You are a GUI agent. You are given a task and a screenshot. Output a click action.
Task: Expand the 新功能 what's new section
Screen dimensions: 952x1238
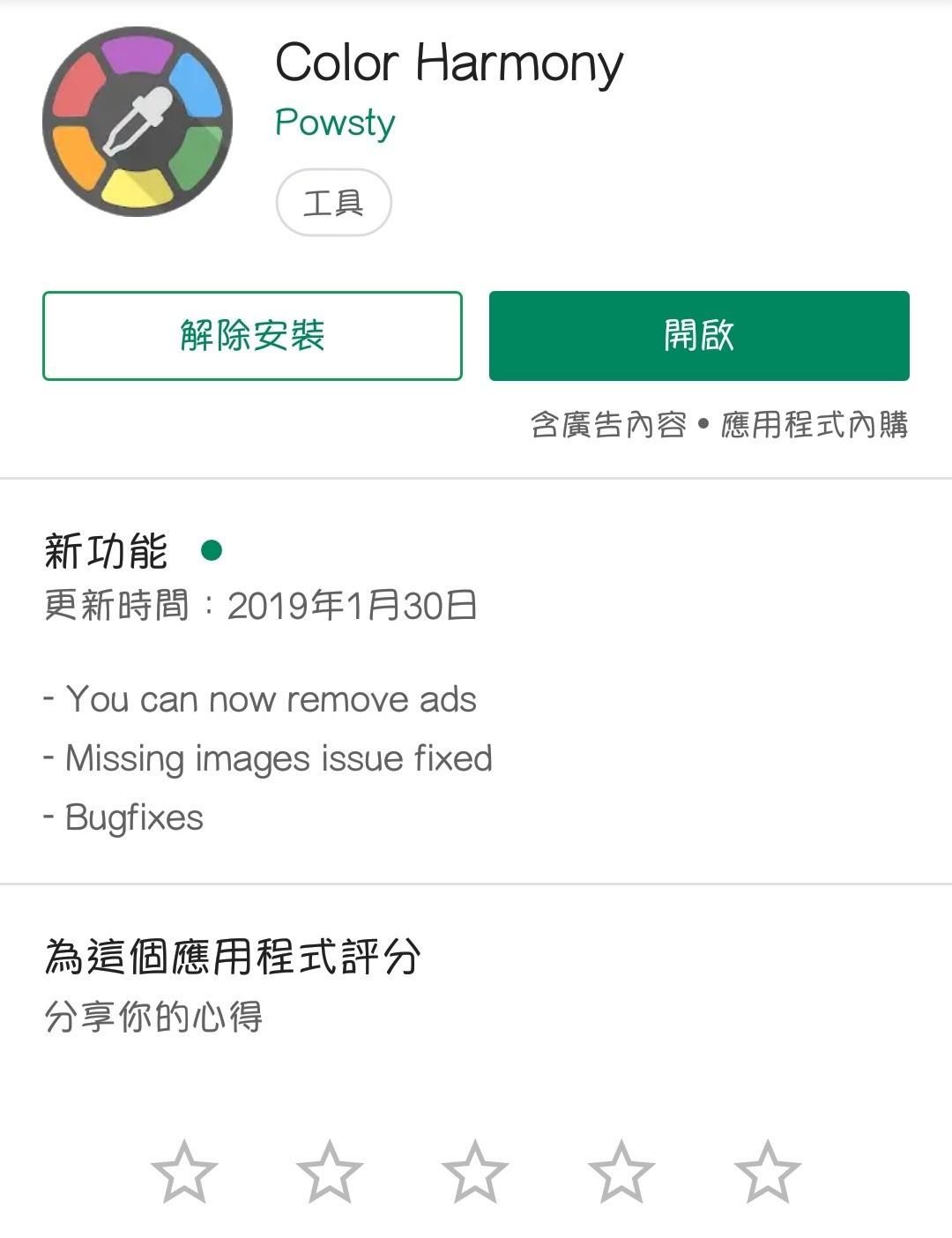click(x=106, y=551)
